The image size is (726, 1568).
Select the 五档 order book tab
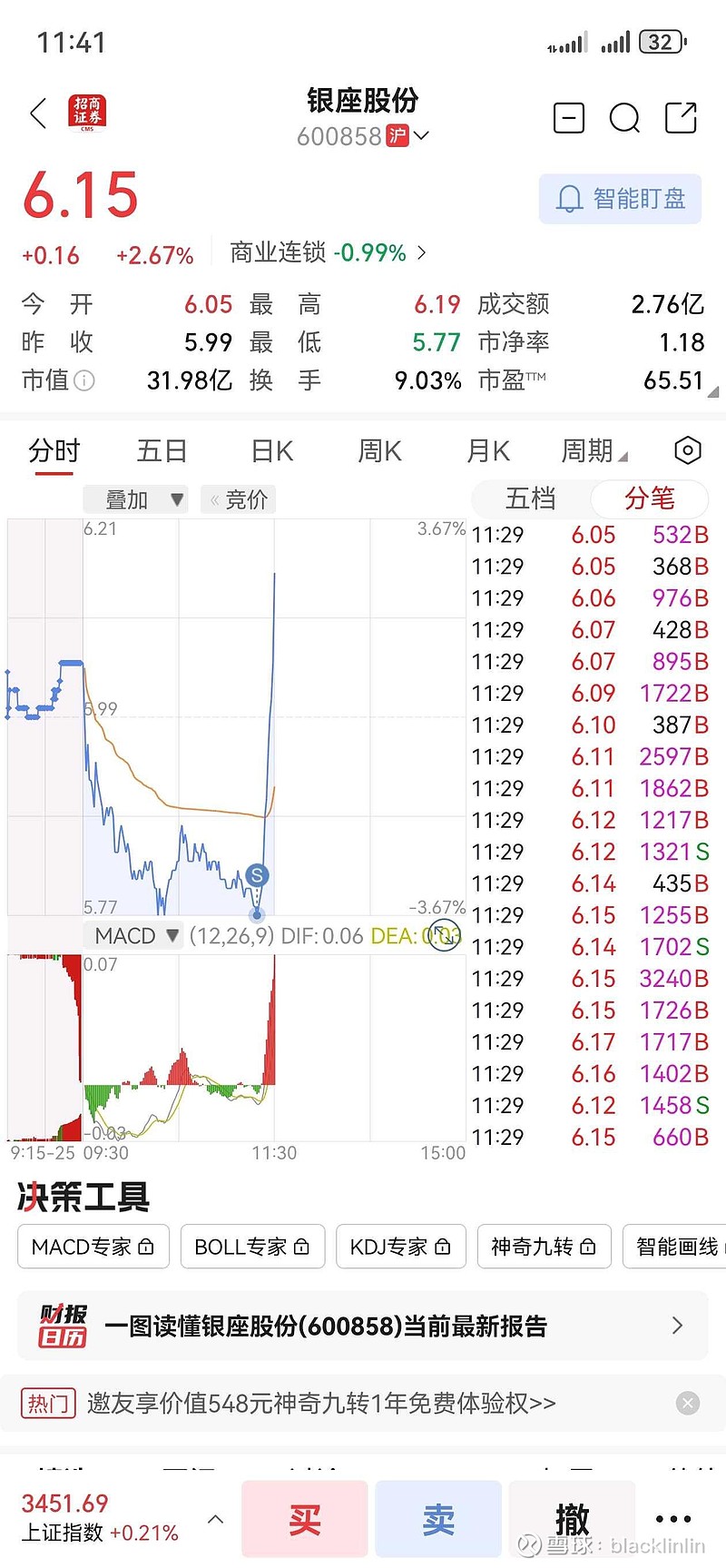tap(531, 498)
